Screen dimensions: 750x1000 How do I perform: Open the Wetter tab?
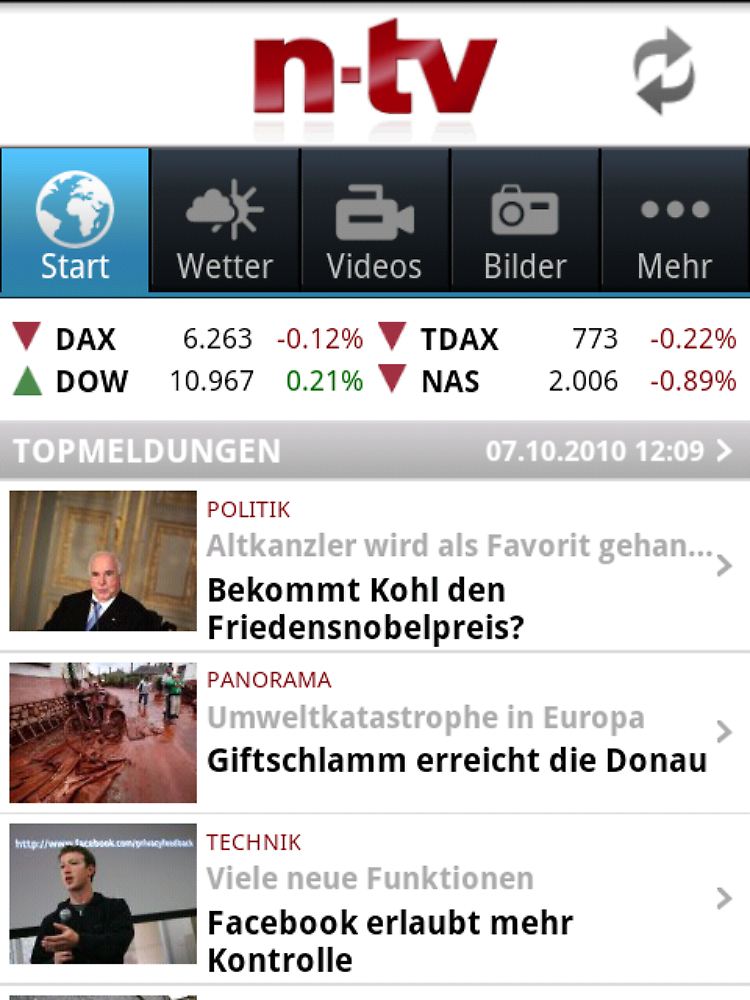click(x=225, y=222)
